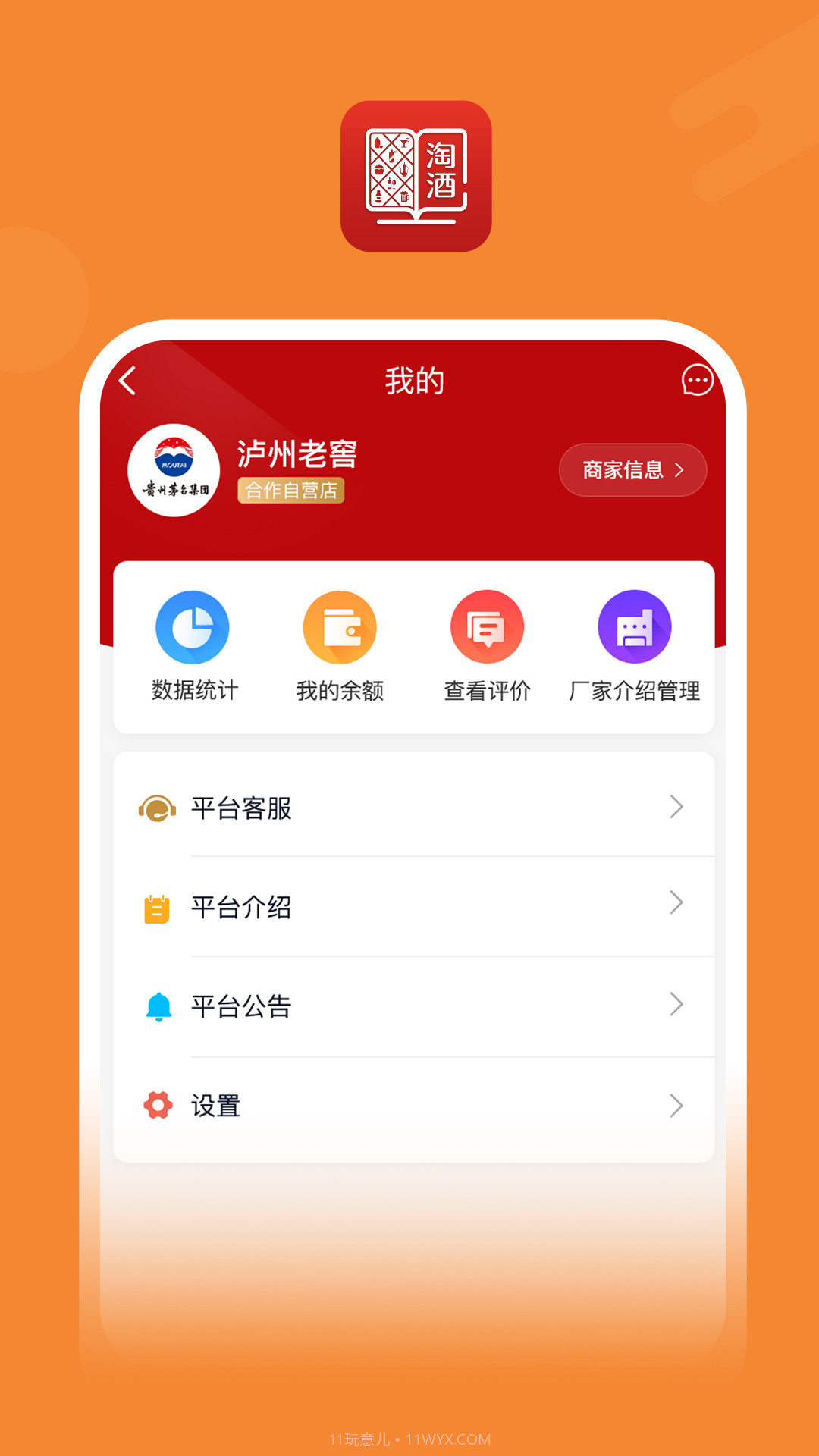Expand the 平台公告 row chevron
This screenshot has height=1456, width=819.
coord(676,1006)
